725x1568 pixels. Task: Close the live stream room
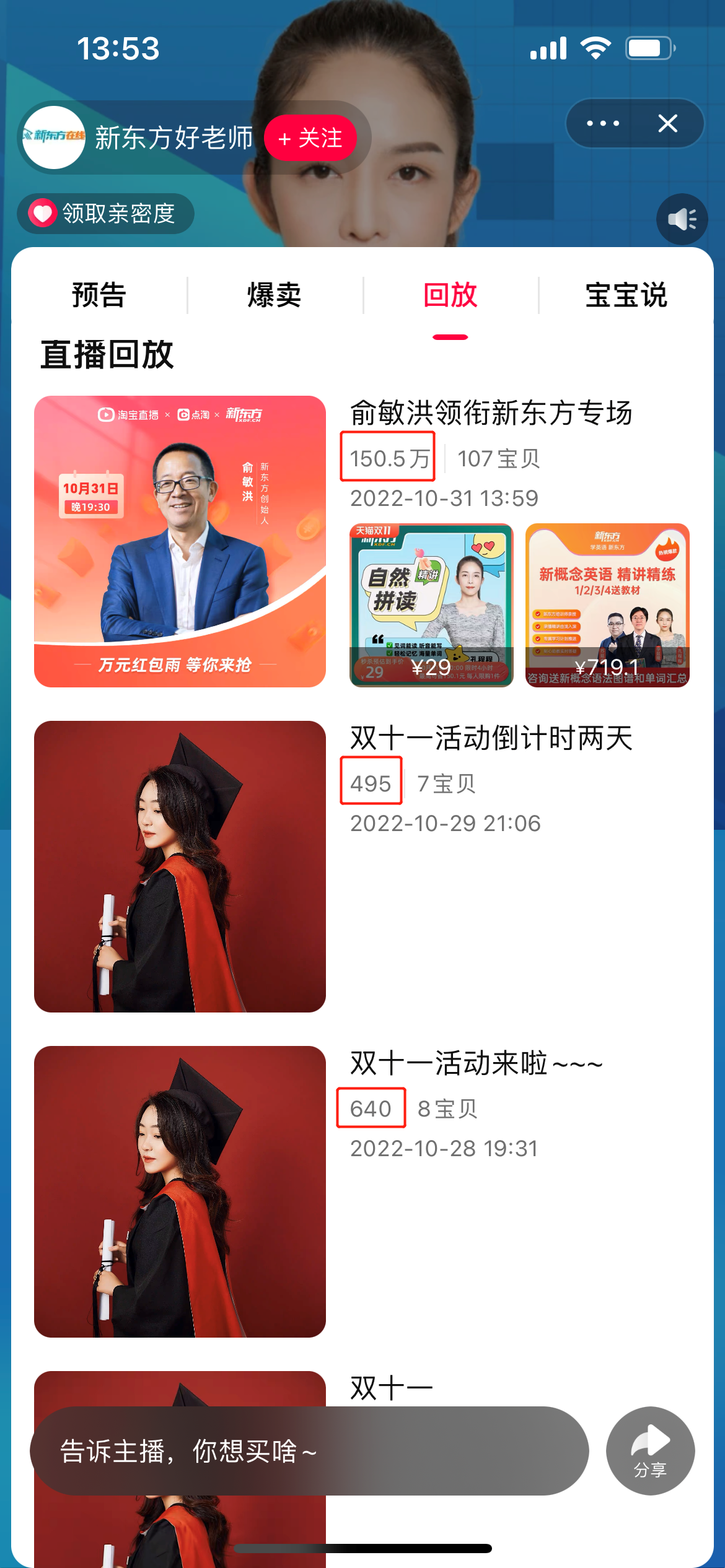tap(667, 123)
